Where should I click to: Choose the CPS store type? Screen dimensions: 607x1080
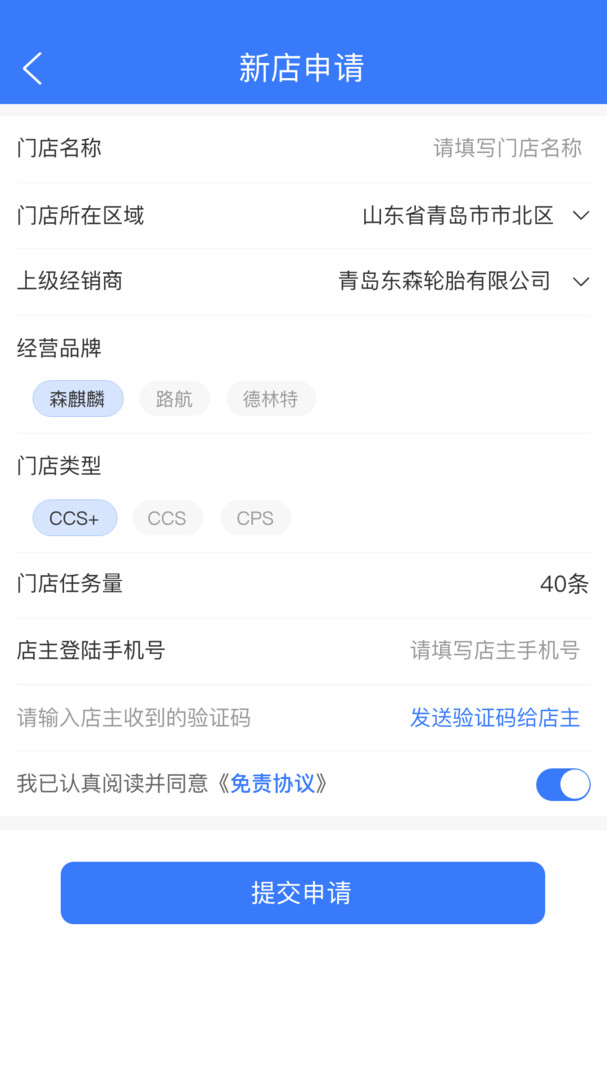tap(255, 518)
